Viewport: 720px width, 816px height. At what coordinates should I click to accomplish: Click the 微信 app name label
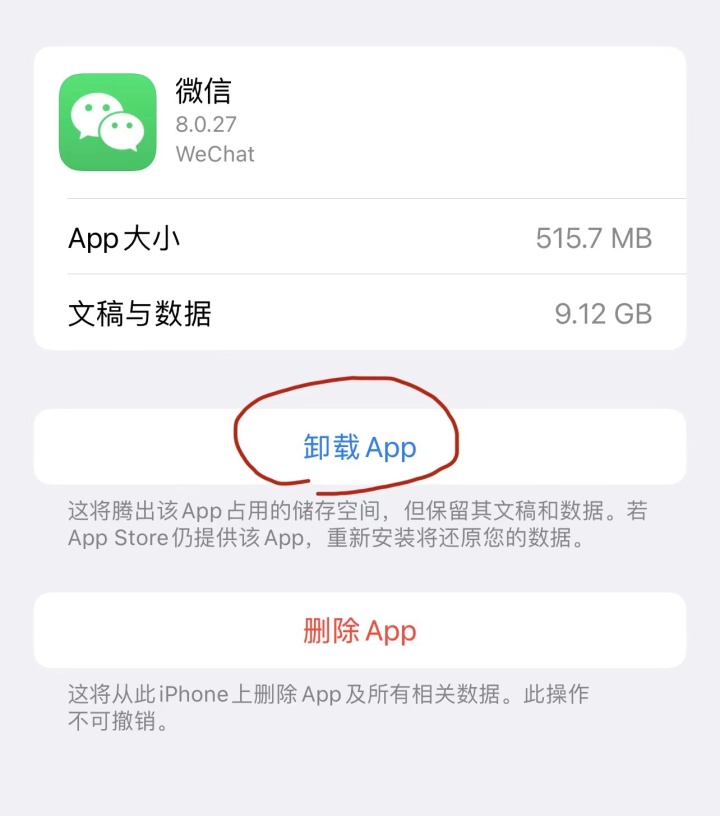tap(203, 93)
